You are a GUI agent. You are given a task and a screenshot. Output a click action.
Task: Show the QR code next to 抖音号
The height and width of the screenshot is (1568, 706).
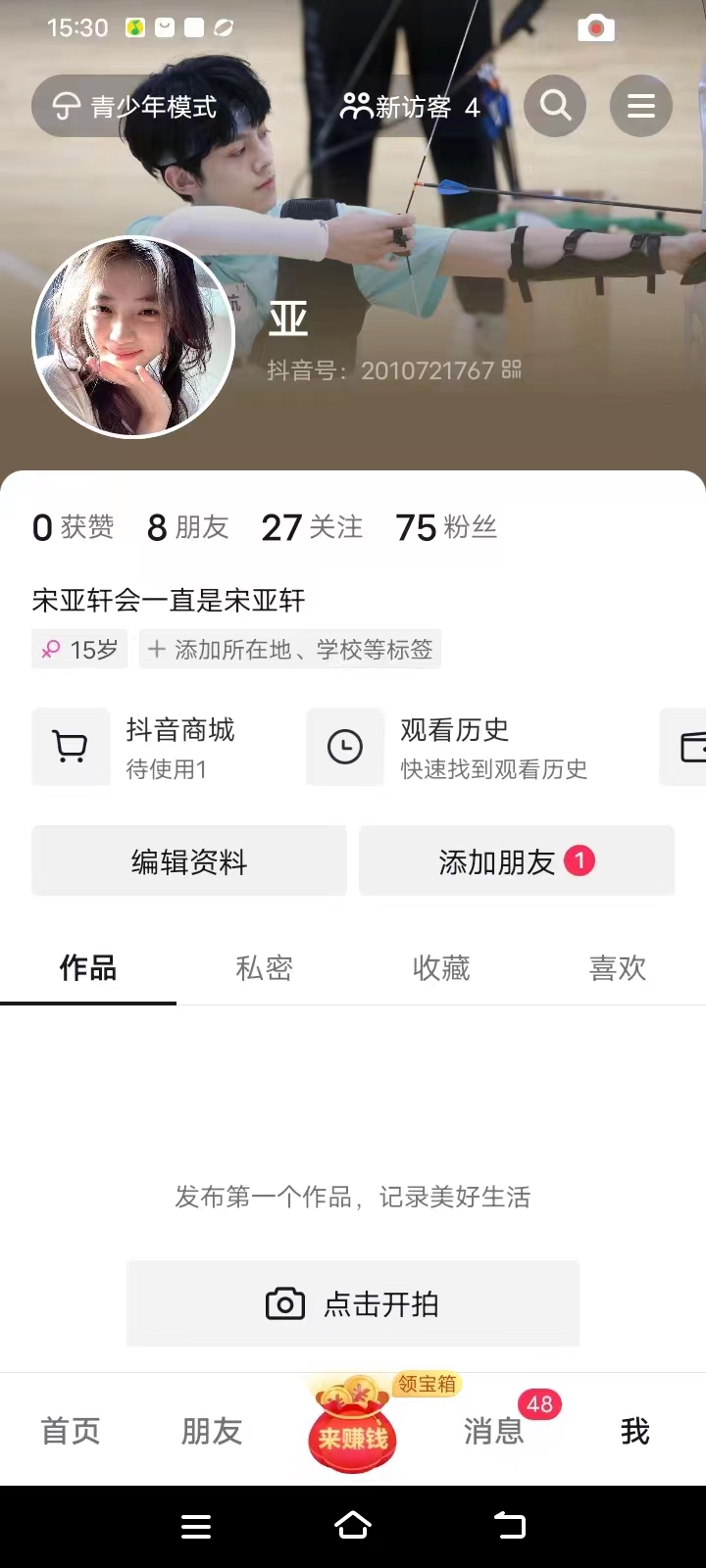tap(512, 369)
